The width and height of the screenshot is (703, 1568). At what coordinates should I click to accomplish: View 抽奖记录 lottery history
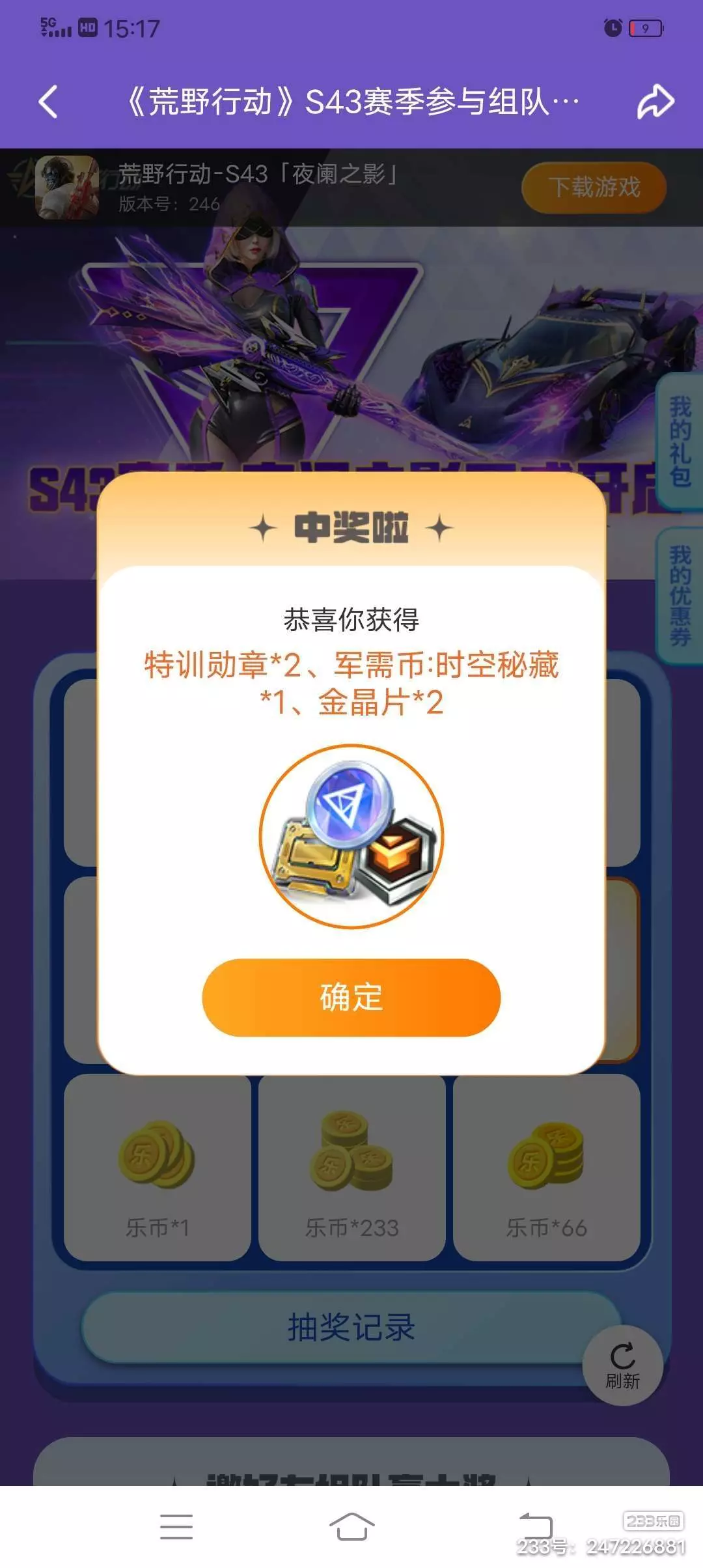click(351, 1326)
